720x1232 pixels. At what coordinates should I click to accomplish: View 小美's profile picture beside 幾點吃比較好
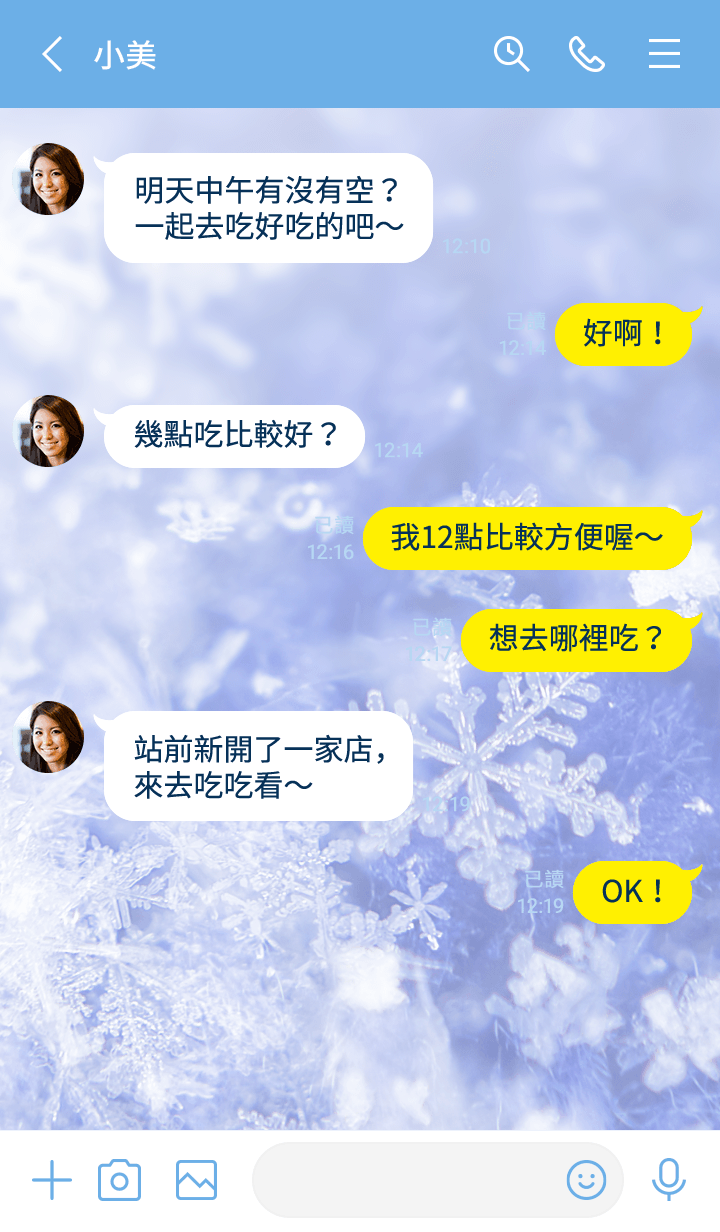click(48, 431)
